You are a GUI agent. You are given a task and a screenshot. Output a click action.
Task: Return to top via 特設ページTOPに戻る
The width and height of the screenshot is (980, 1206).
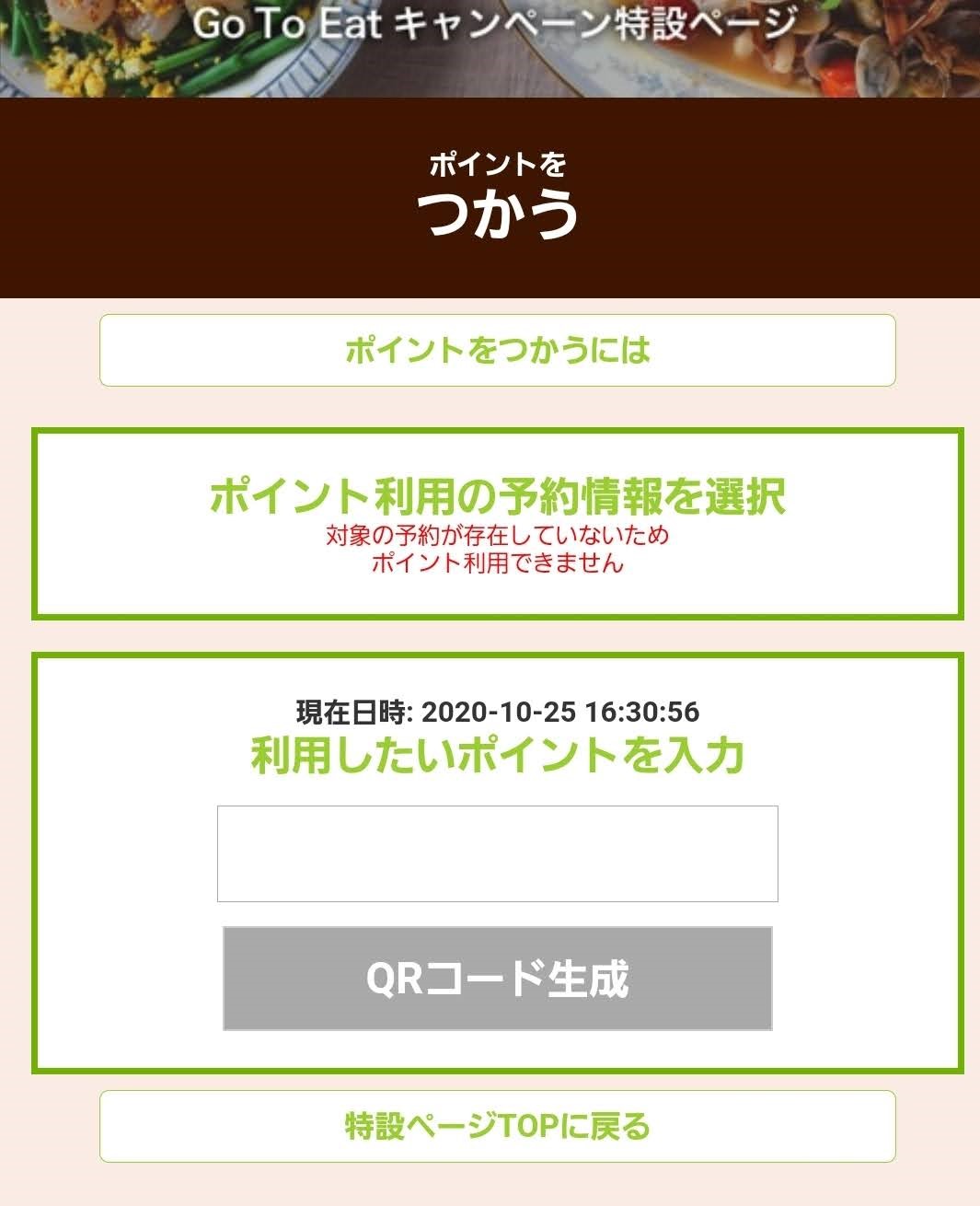pos(497,1124)
